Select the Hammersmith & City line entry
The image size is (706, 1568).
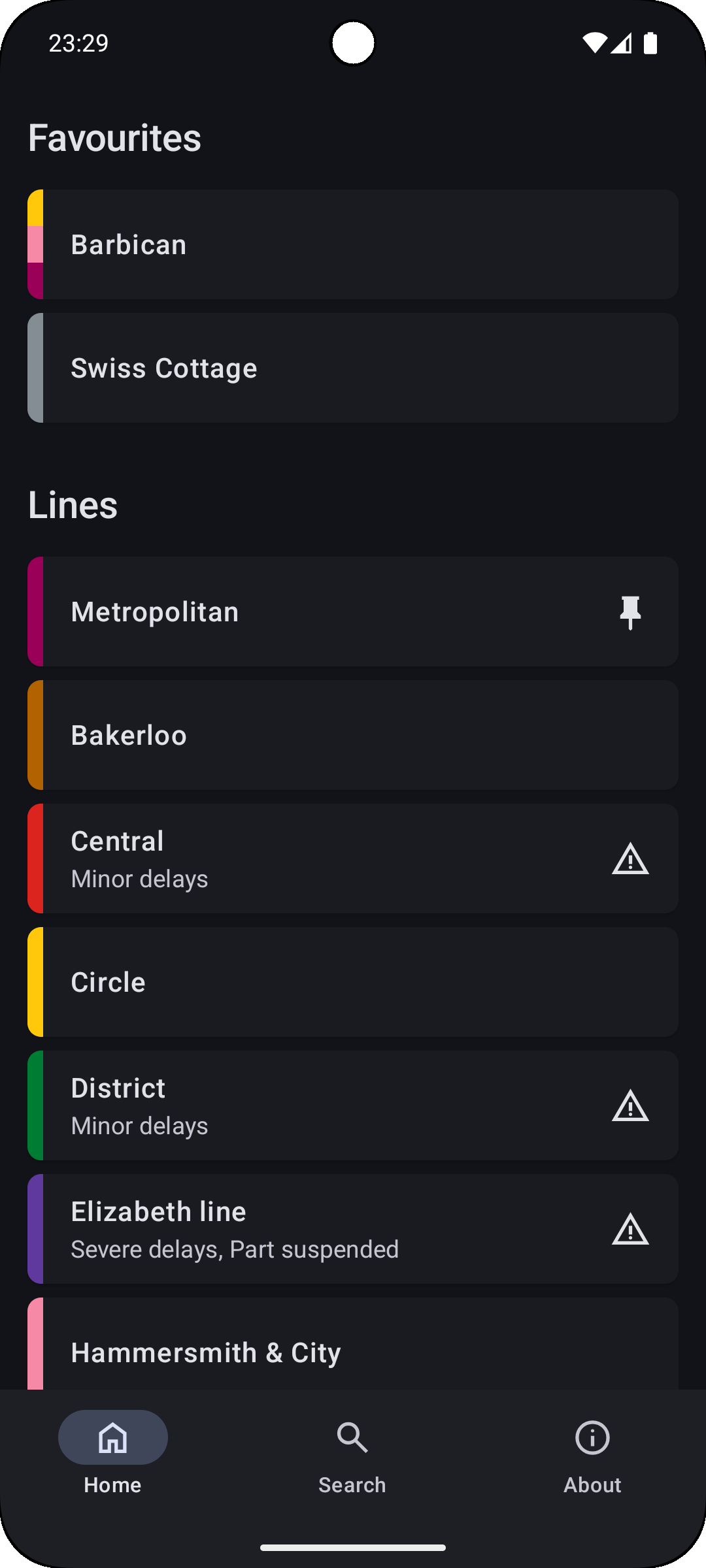[353, 1351]
